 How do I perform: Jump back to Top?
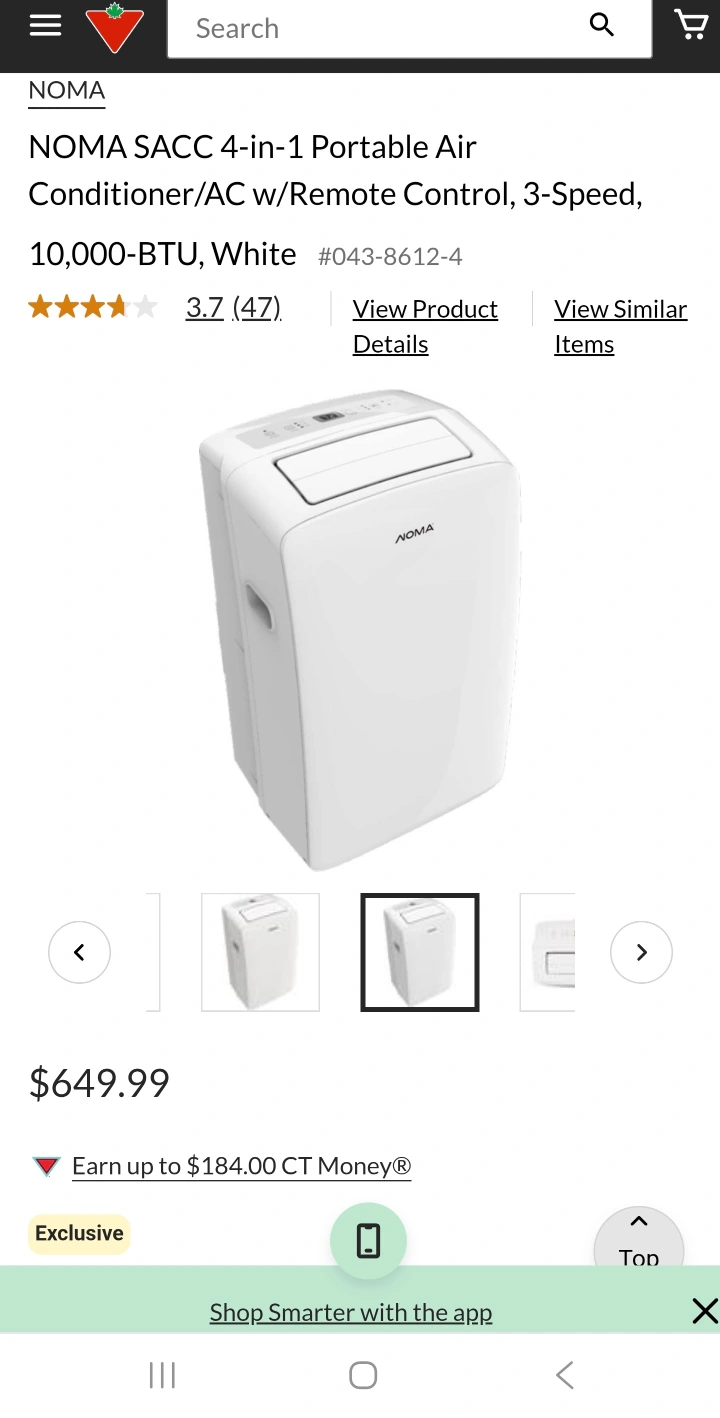[639, 1238]
